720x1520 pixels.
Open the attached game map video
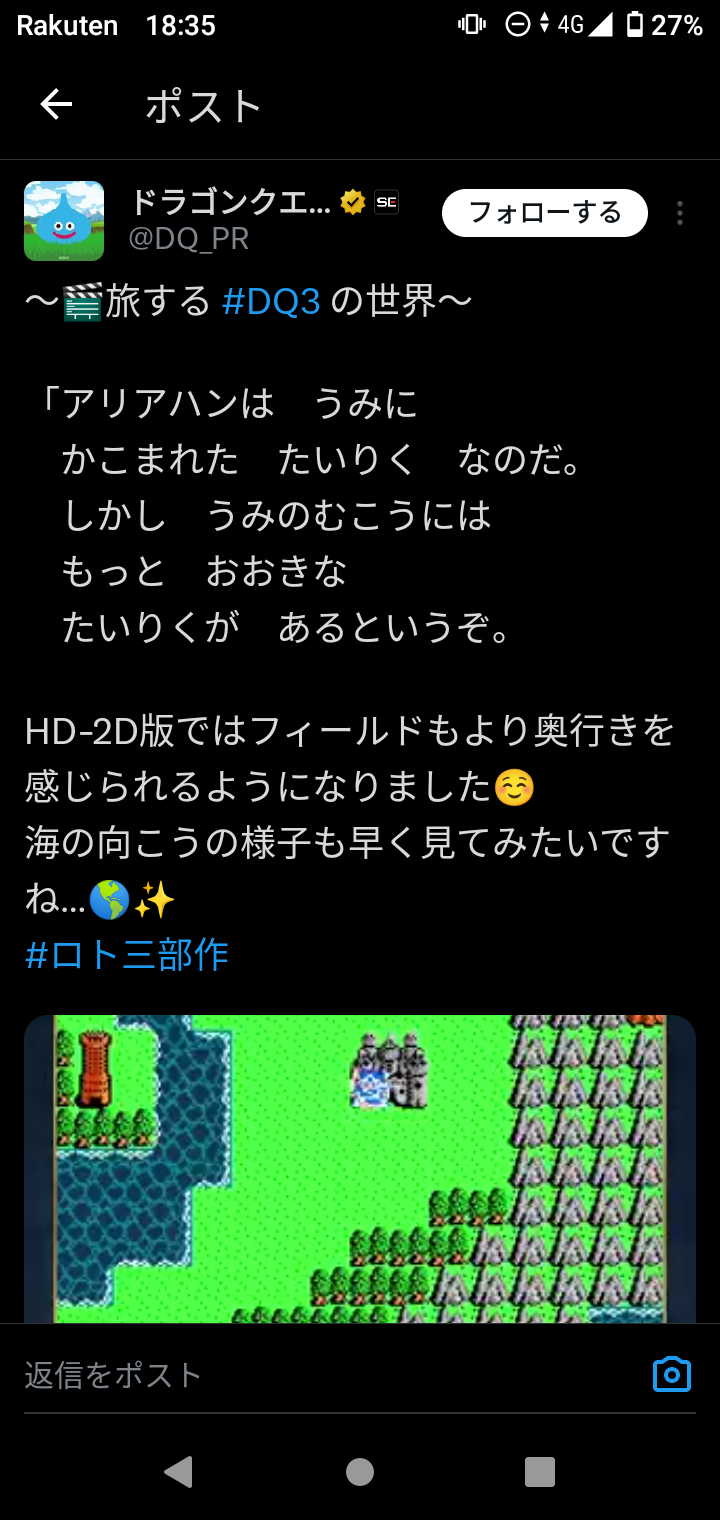point(360,1170)
